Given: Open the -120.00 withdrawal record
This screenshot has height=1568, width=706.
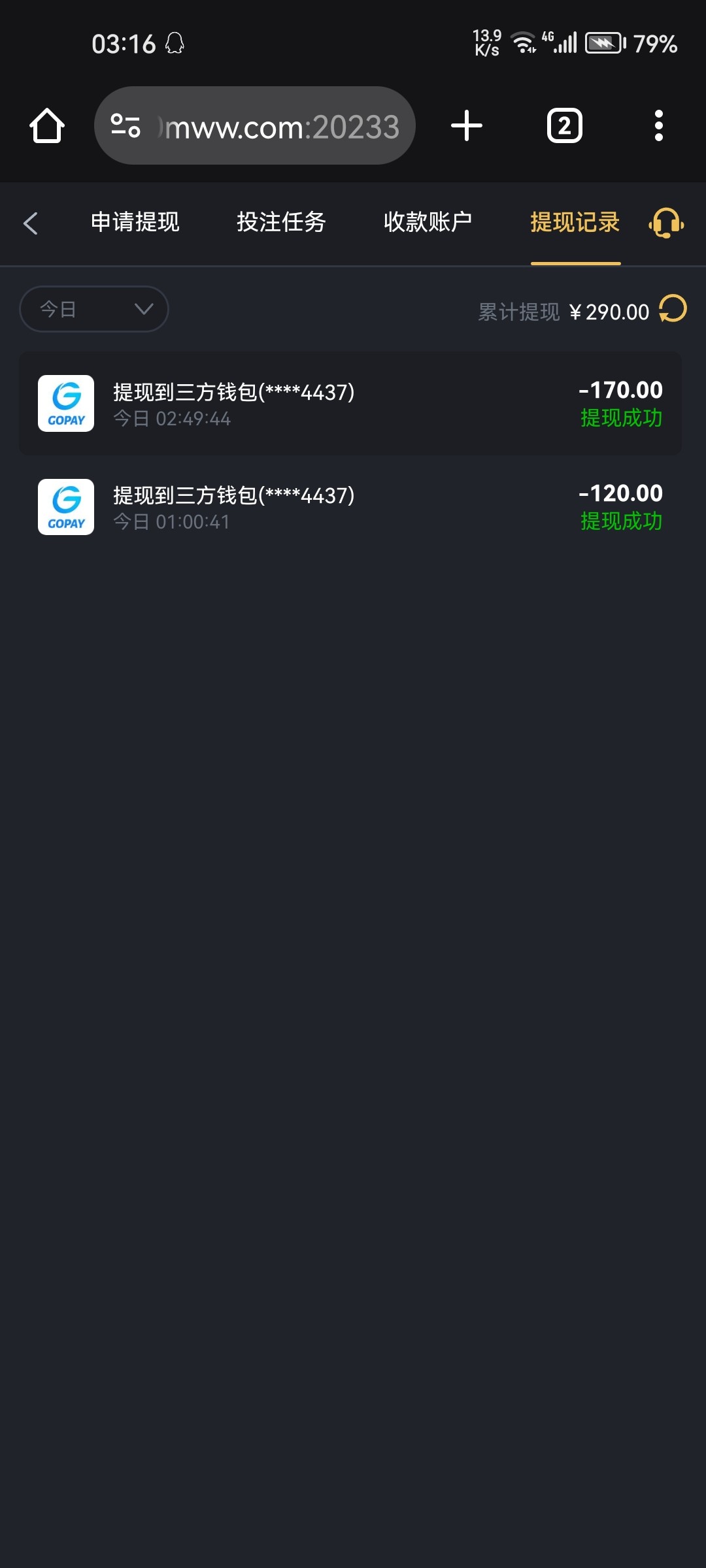Looking at the screenshot, I should (350, 507).
